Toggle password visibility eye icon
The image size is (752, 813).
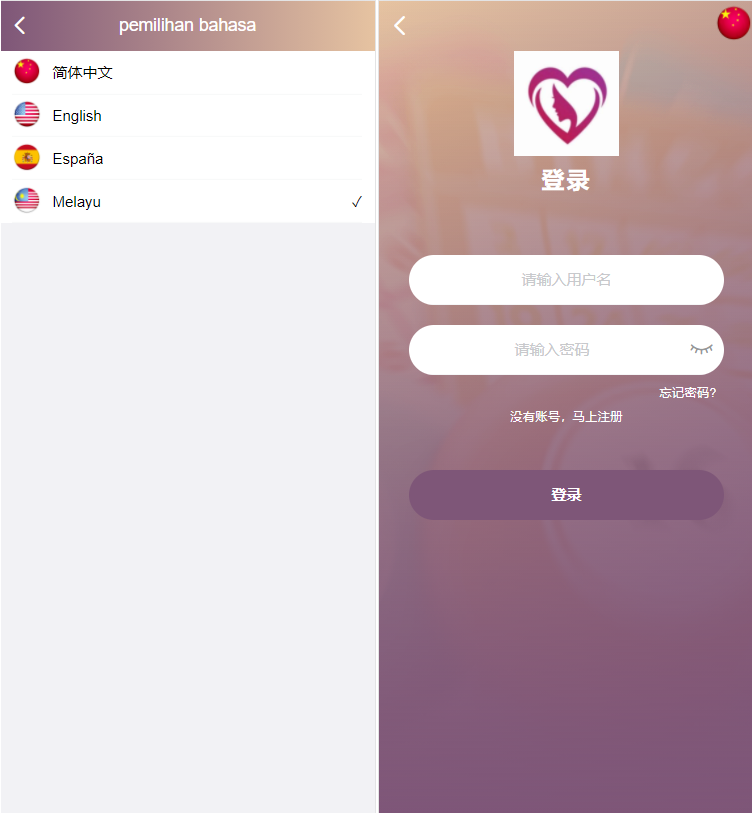701,349
